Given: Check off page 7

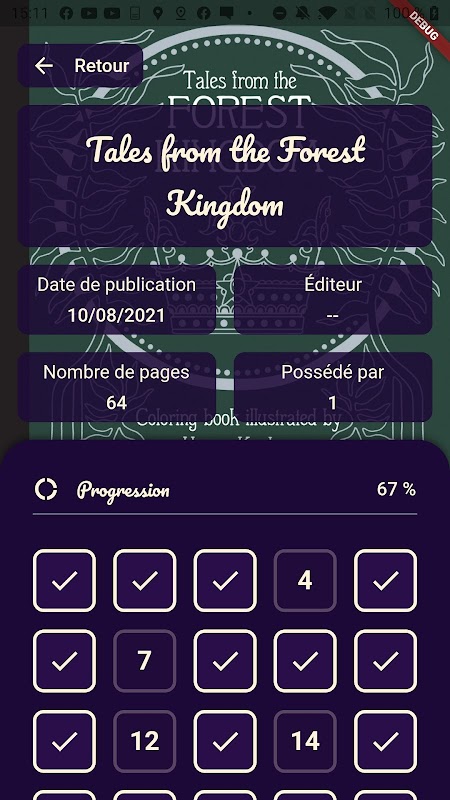Looking at the screenshot, I should click(144, 661).
